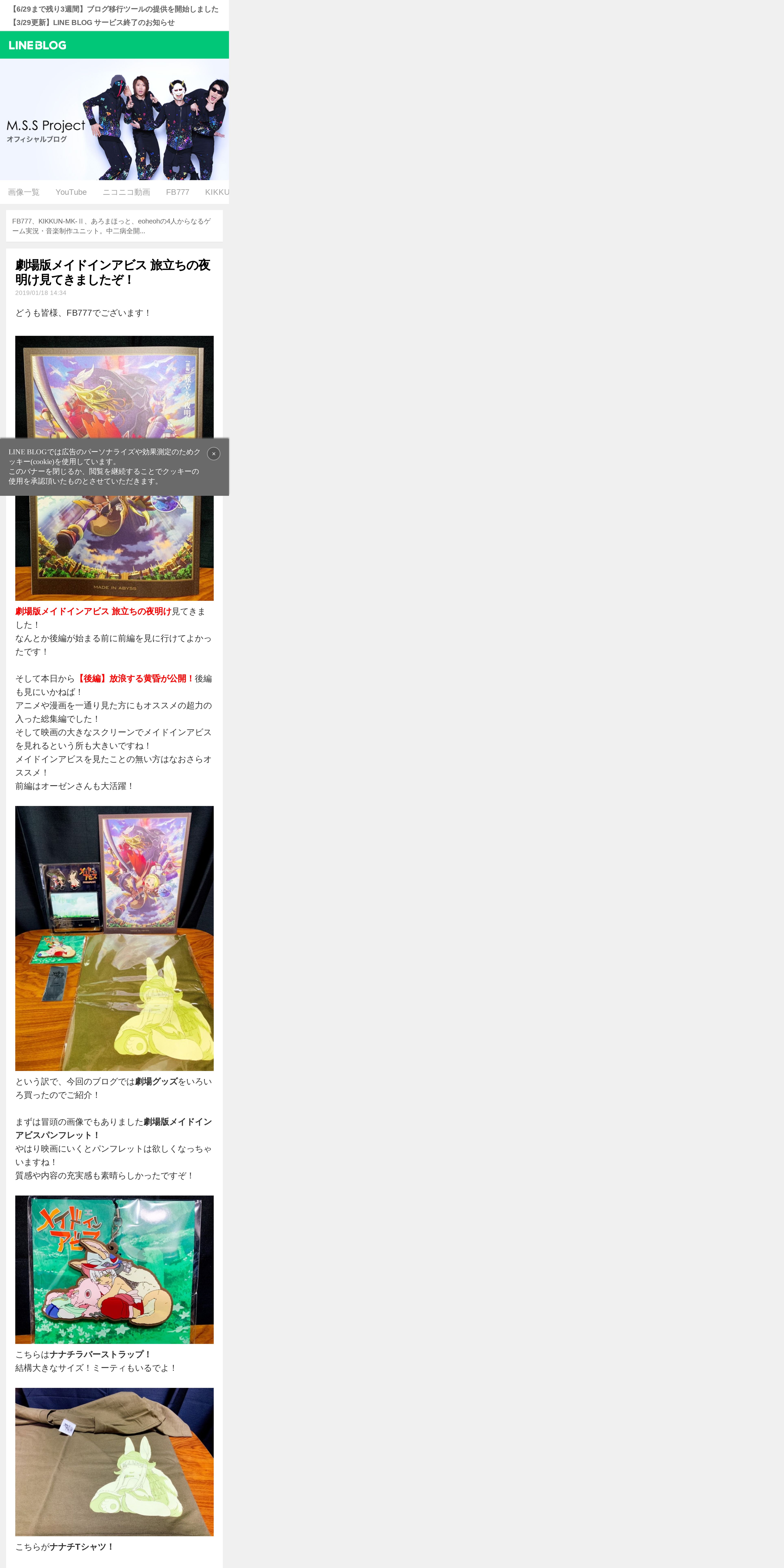
Task: Open the ニコニコ動画 tab
Action: (126, 192)
